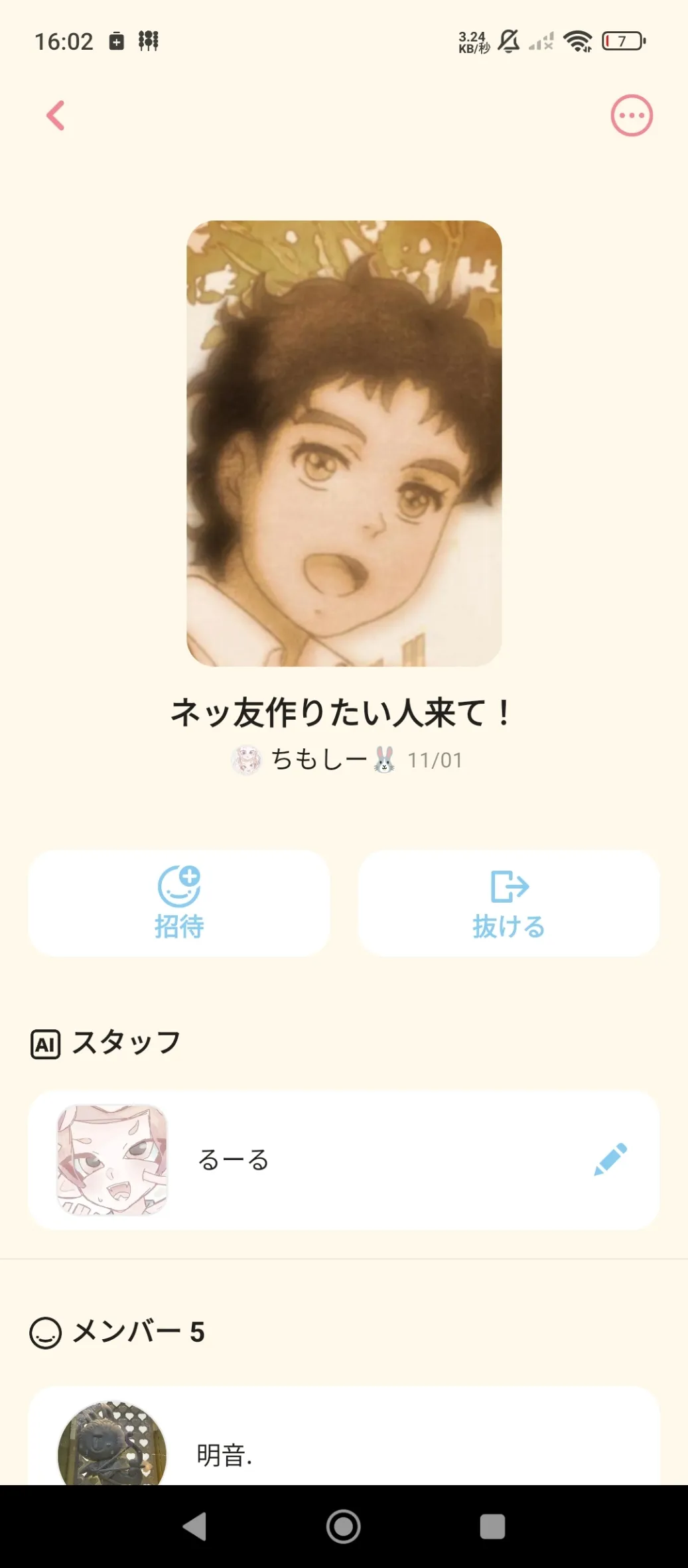Open the system recent apps button
Screen dimensions: 688x1568
[492, 1526]
